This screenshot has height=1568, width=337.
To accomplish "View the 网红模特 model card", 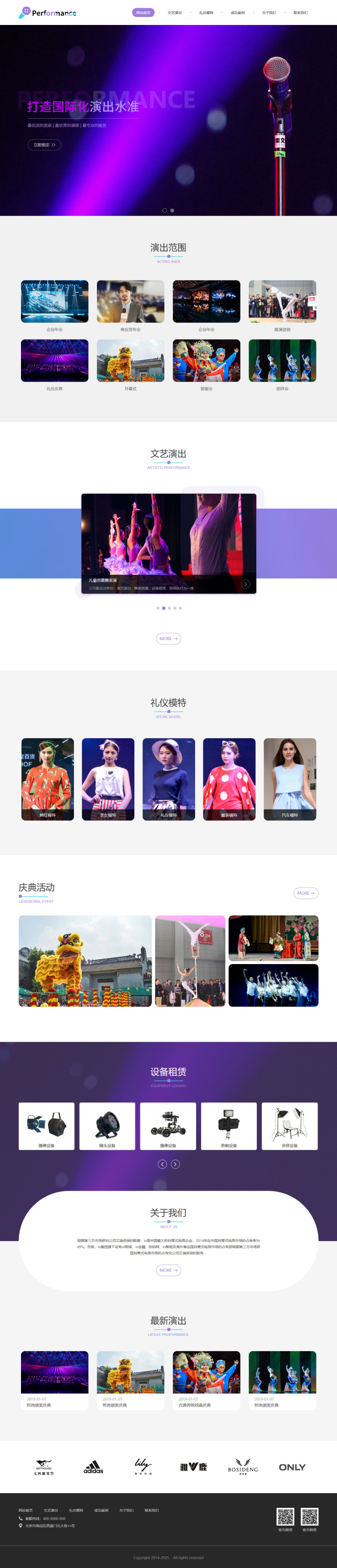I will point(47,779).
